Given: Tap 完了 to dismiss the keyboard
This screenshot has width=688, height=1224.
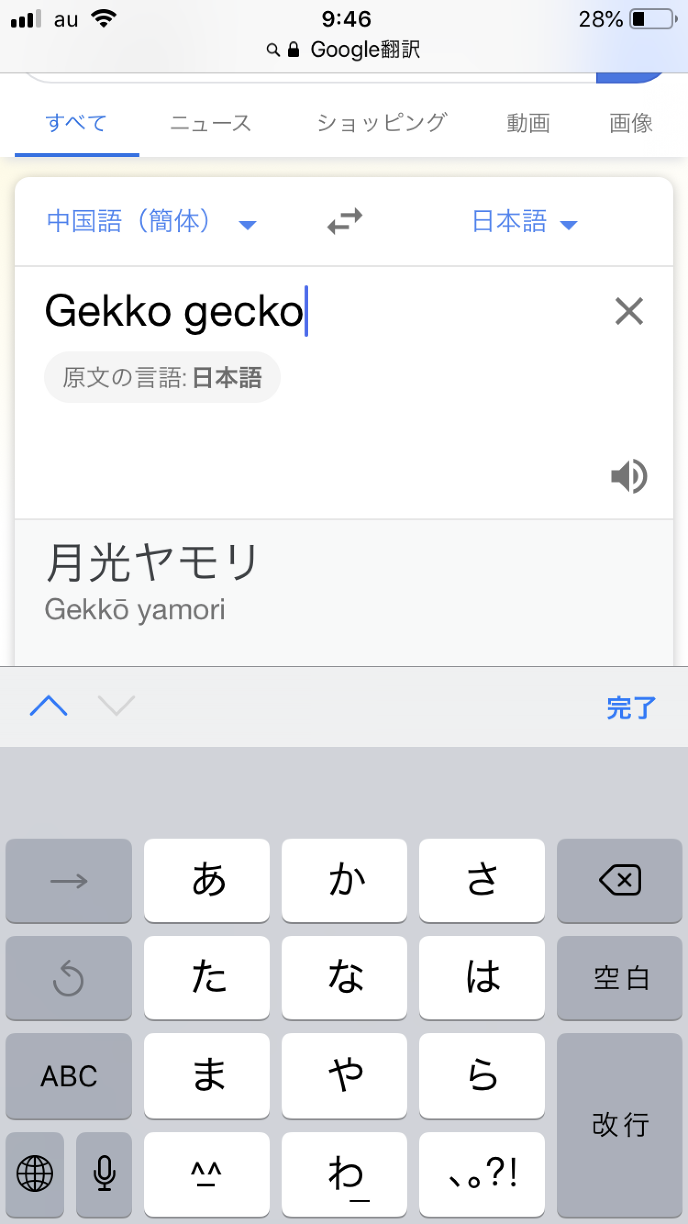Looking at the screenshot, I should coord(631,708).
